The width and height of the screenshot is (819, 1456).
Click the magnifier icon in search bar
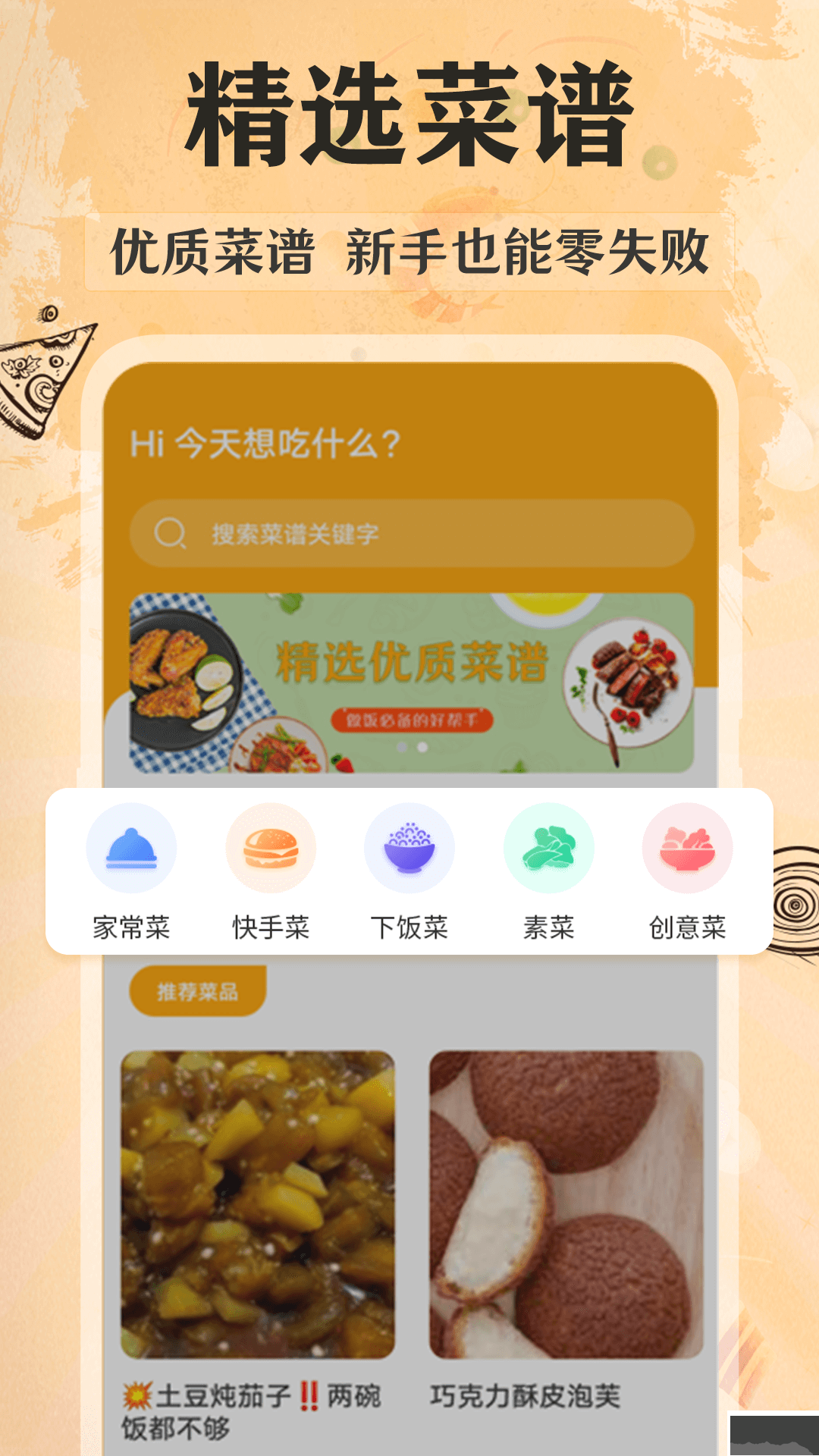[171, 533]
